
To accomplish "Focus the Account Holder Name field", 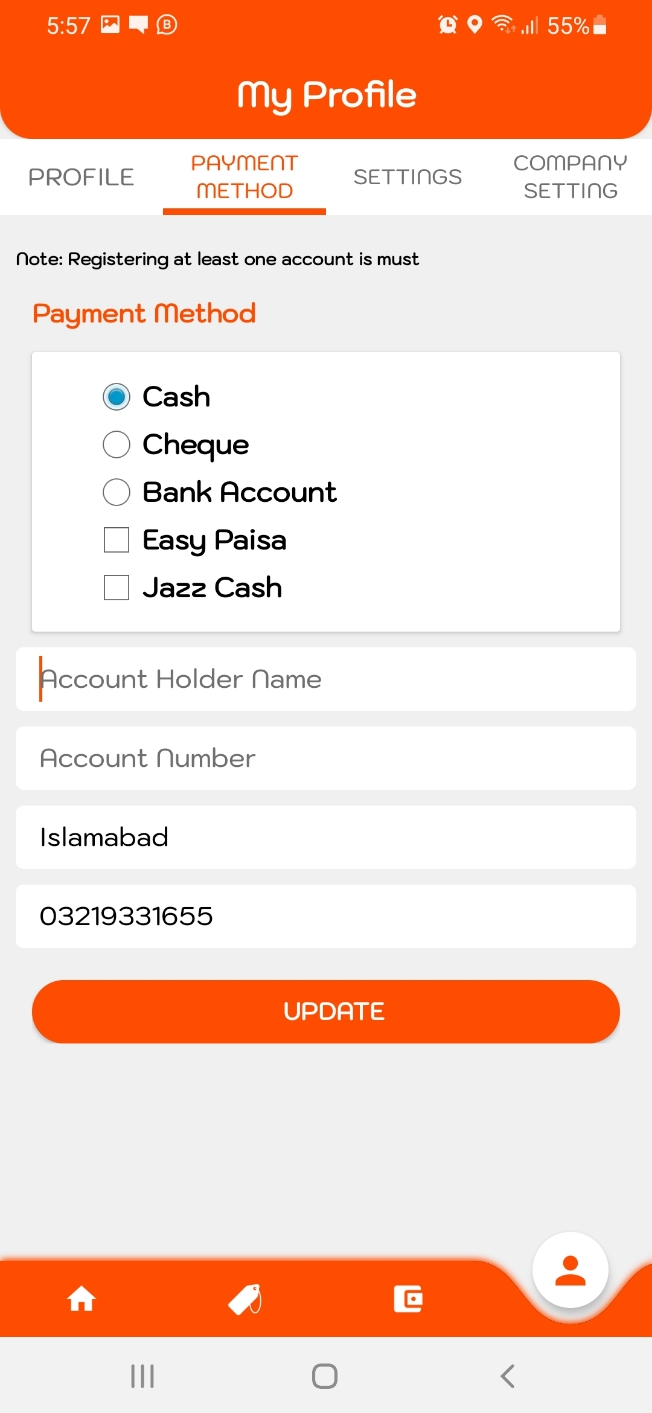I will coord(326,679).
